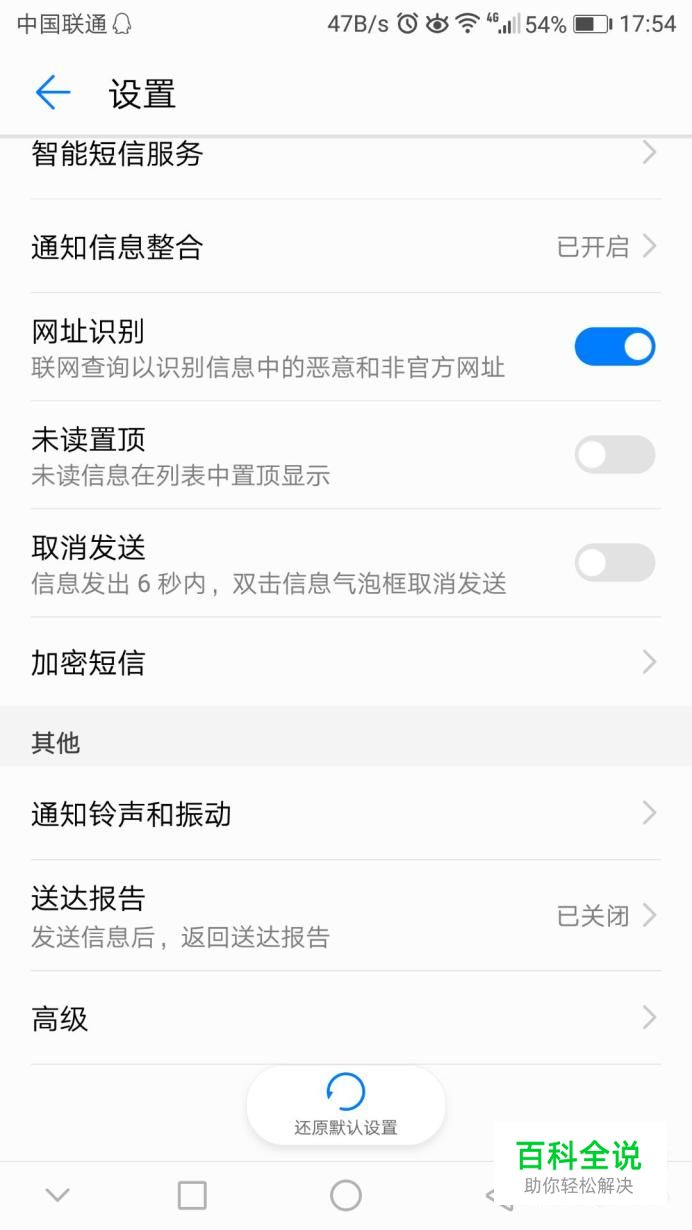Enable the 未读置顶 switch

(x=614, y=455)
